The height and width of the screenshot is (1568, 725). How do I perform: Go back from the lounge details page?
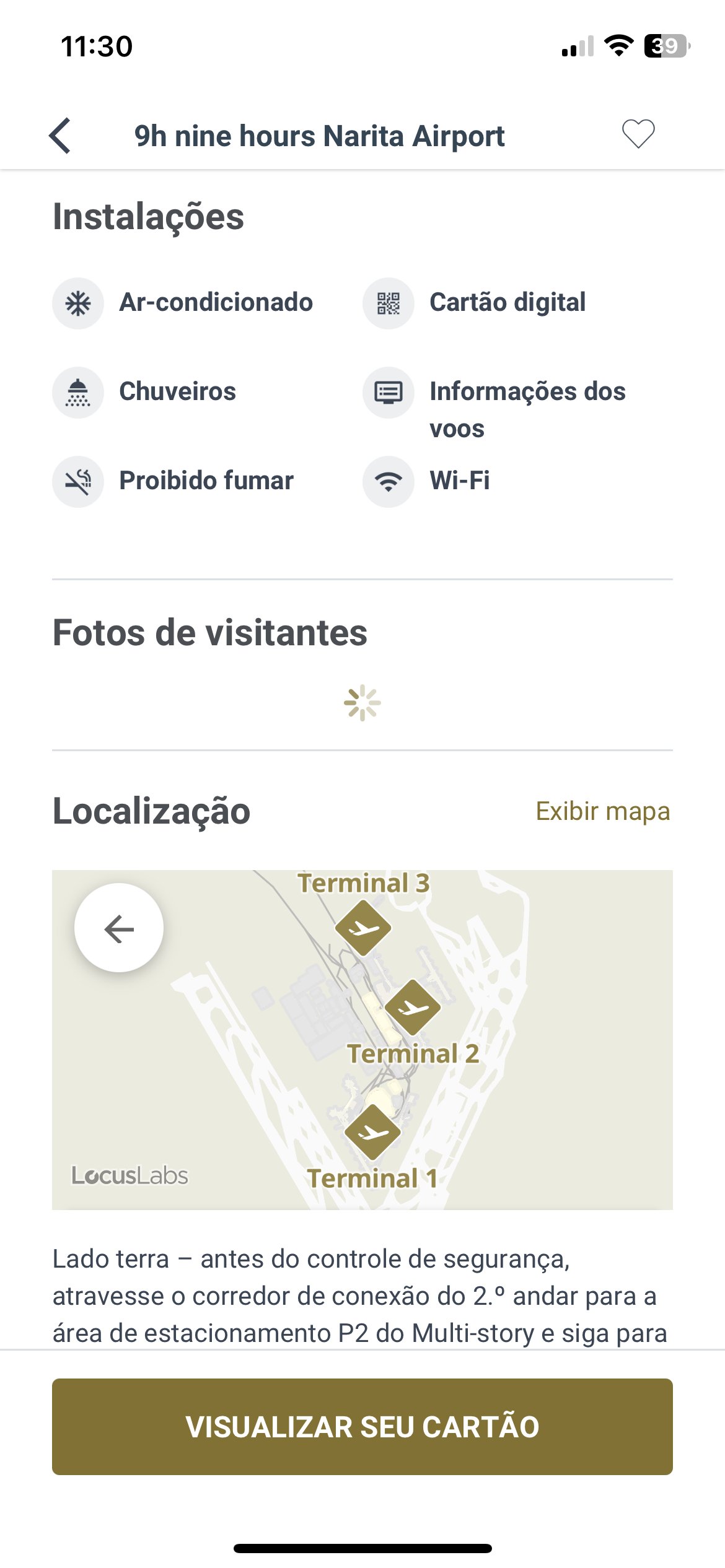pos(60,135)
